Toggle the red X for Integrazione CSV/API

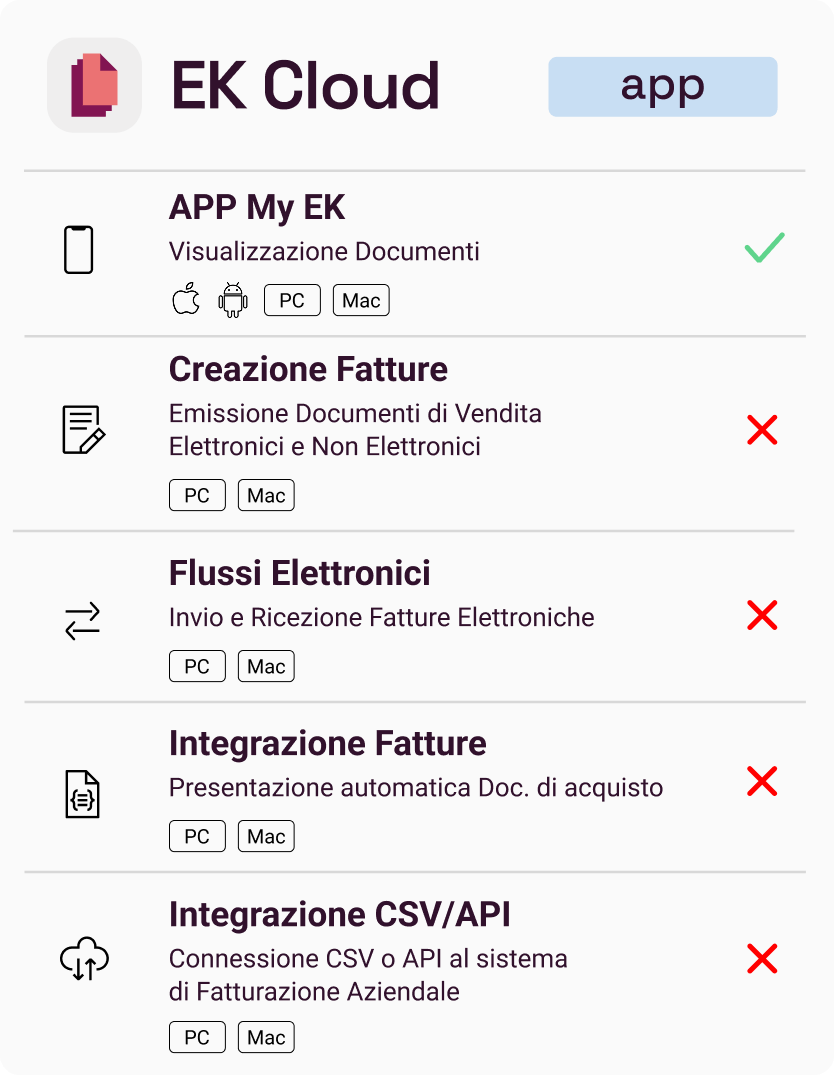coord(762,958)
